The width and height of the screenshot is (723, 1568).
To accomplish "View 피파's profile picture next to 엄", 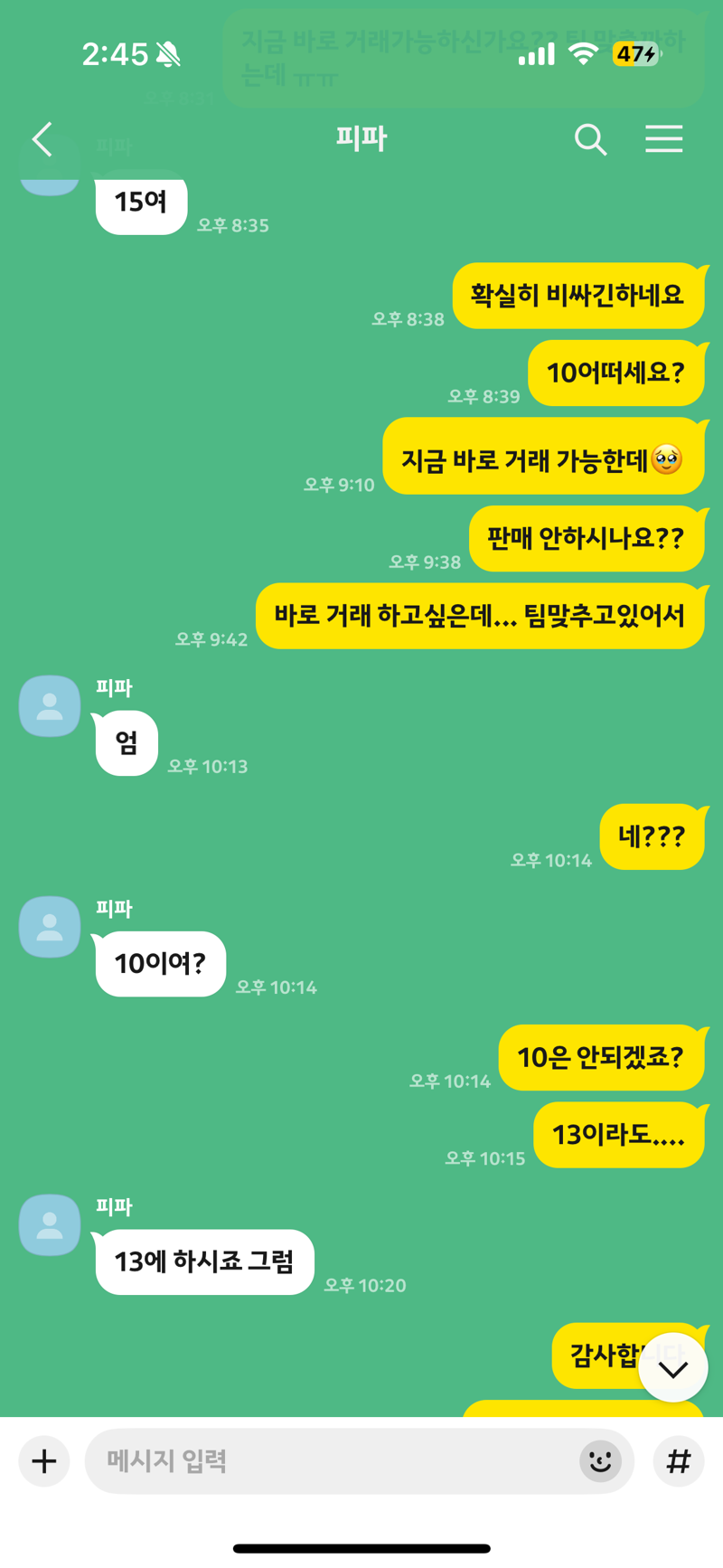I will click(x=50, y=705).
